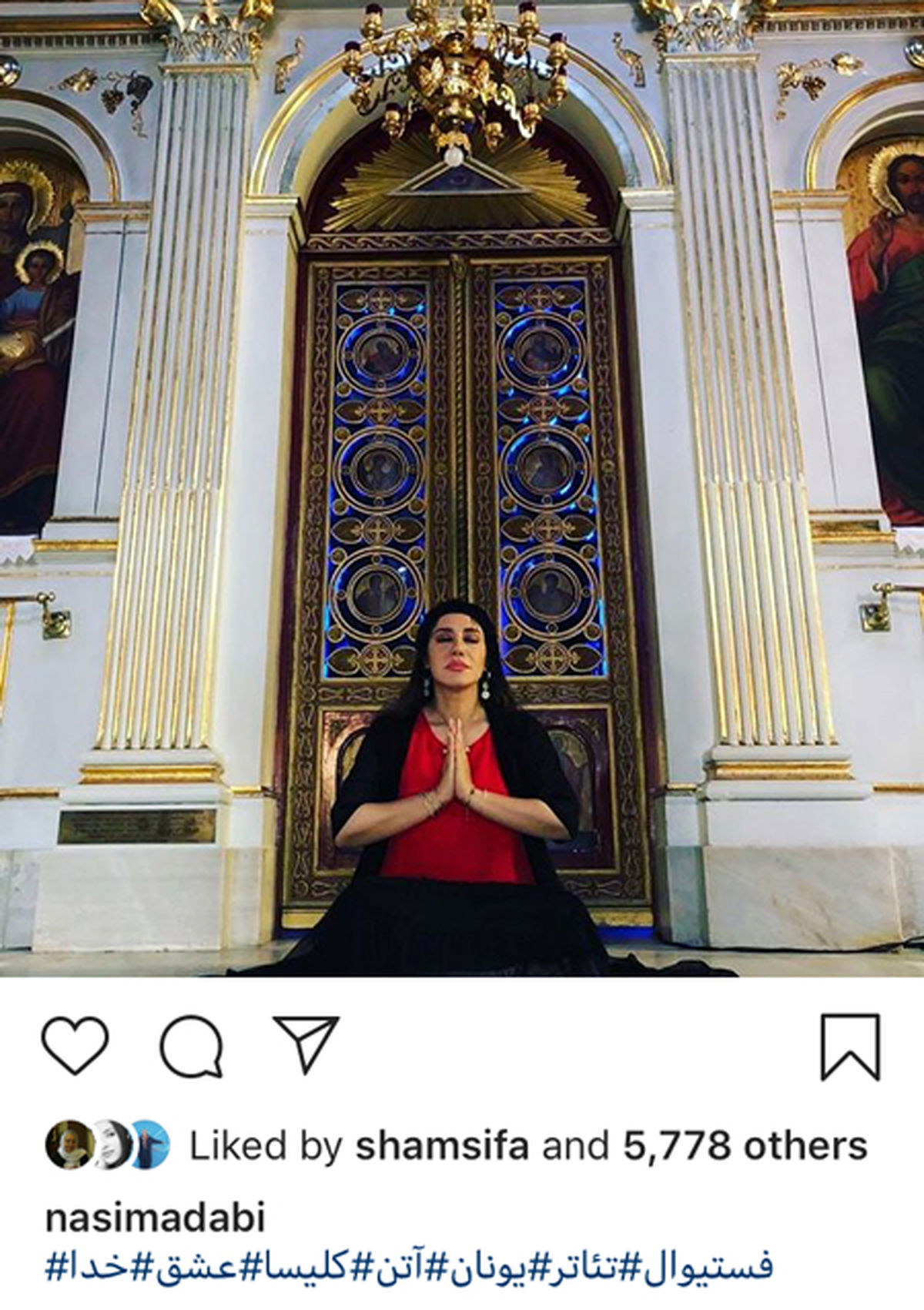This screenshot has width=924, height=1310.
Task: Open comments with the speech bubble icon
Action: (192, 1046)
